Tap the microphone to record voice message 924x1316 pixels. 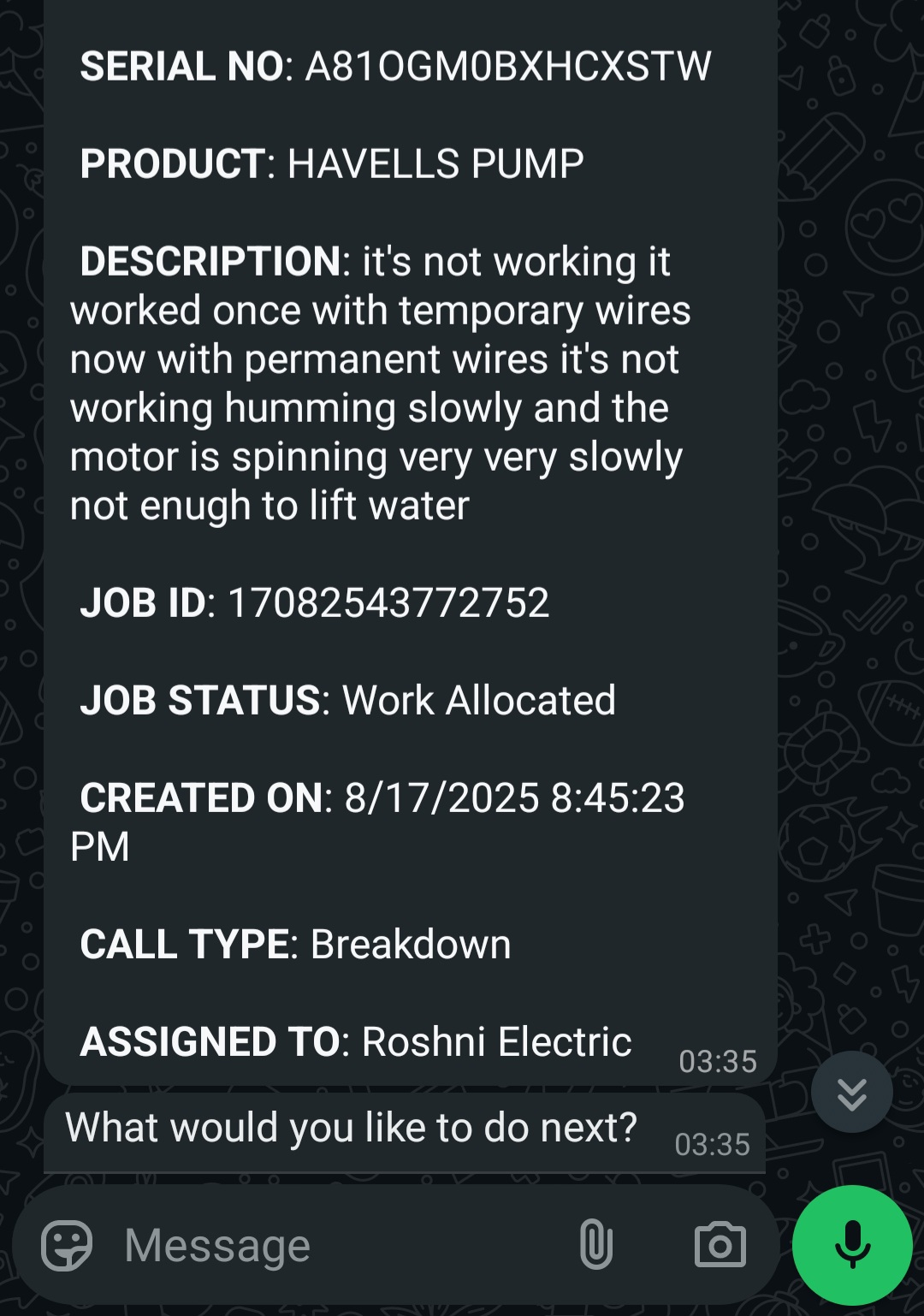852,1245
